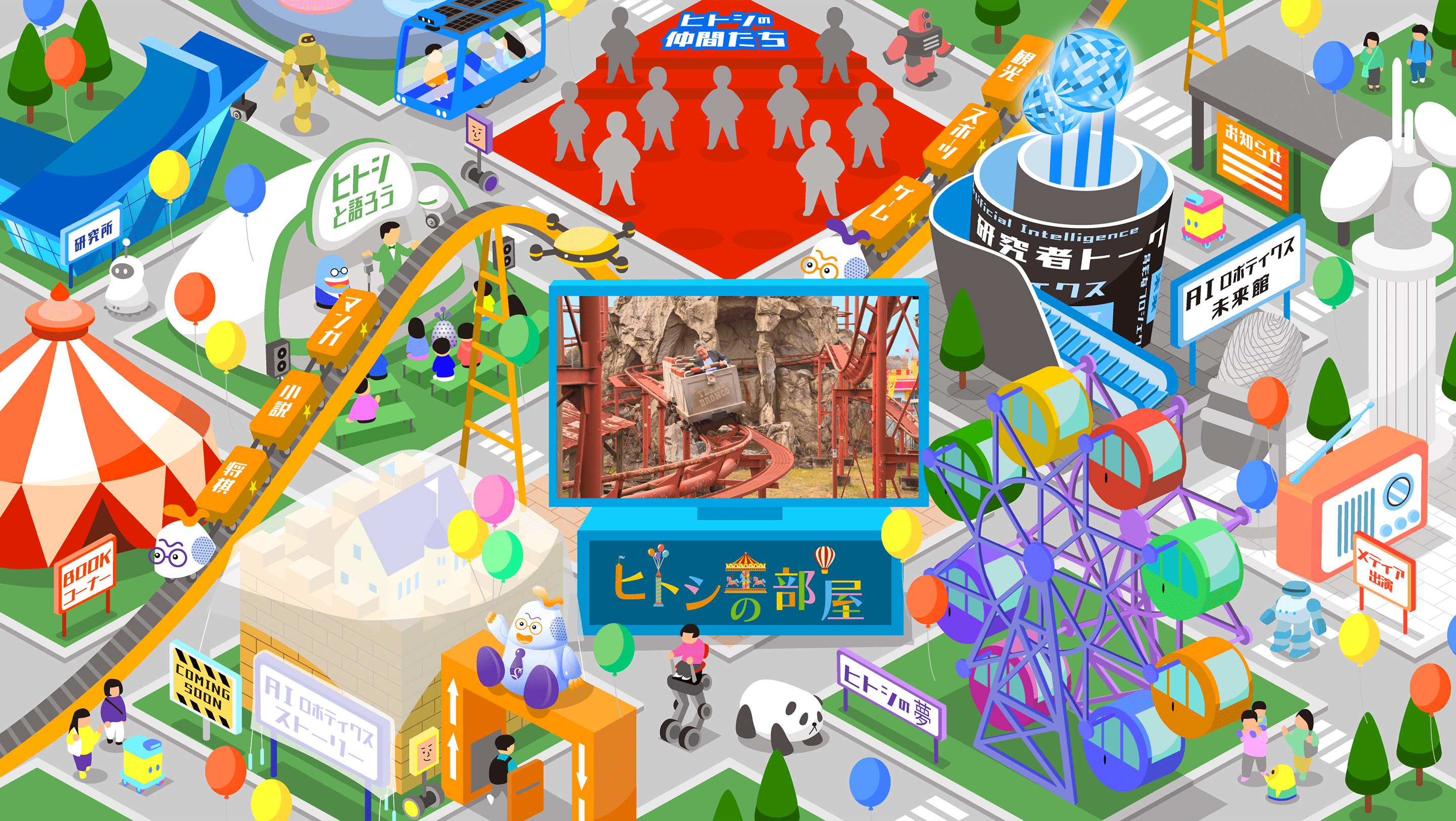Choose the マンガ coaster car
The height and width of the screenshot is (821, 1456).
343,320
